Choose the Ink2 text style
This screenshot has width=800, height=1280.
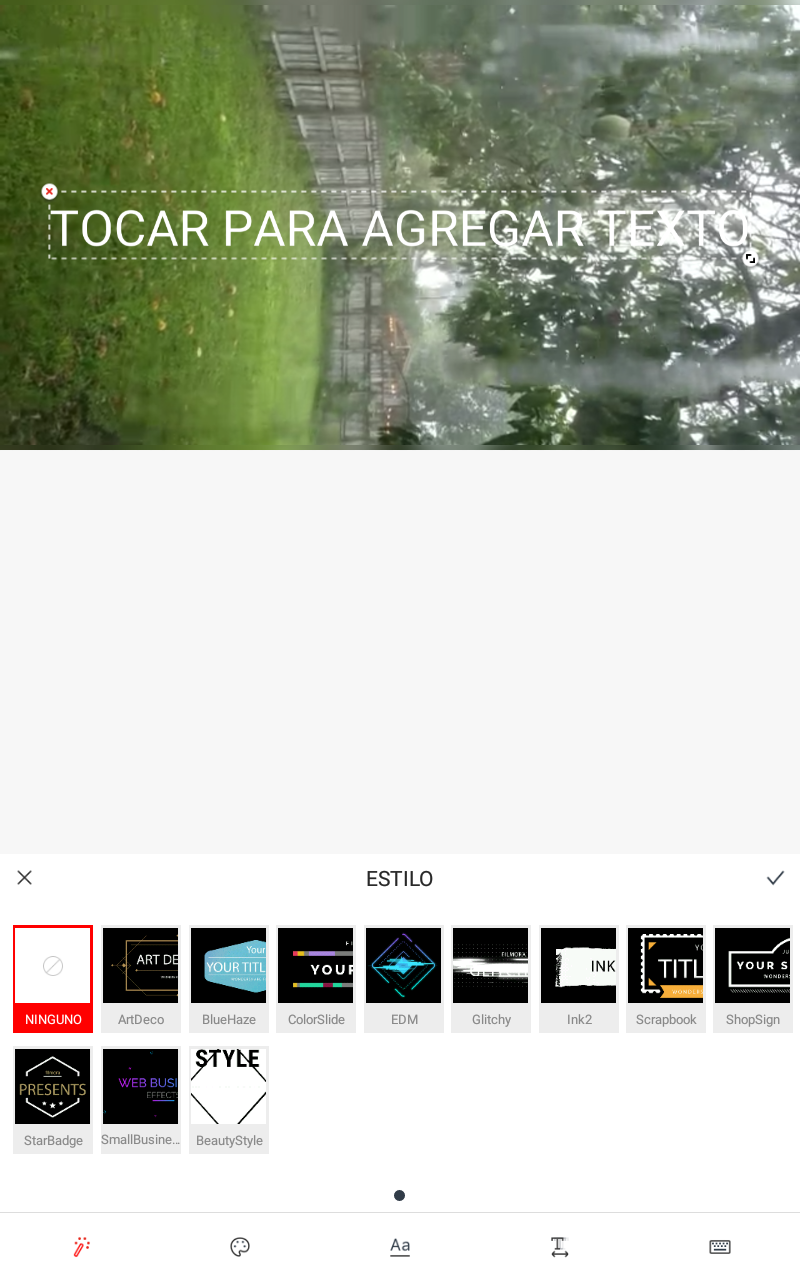coord(579,977)
